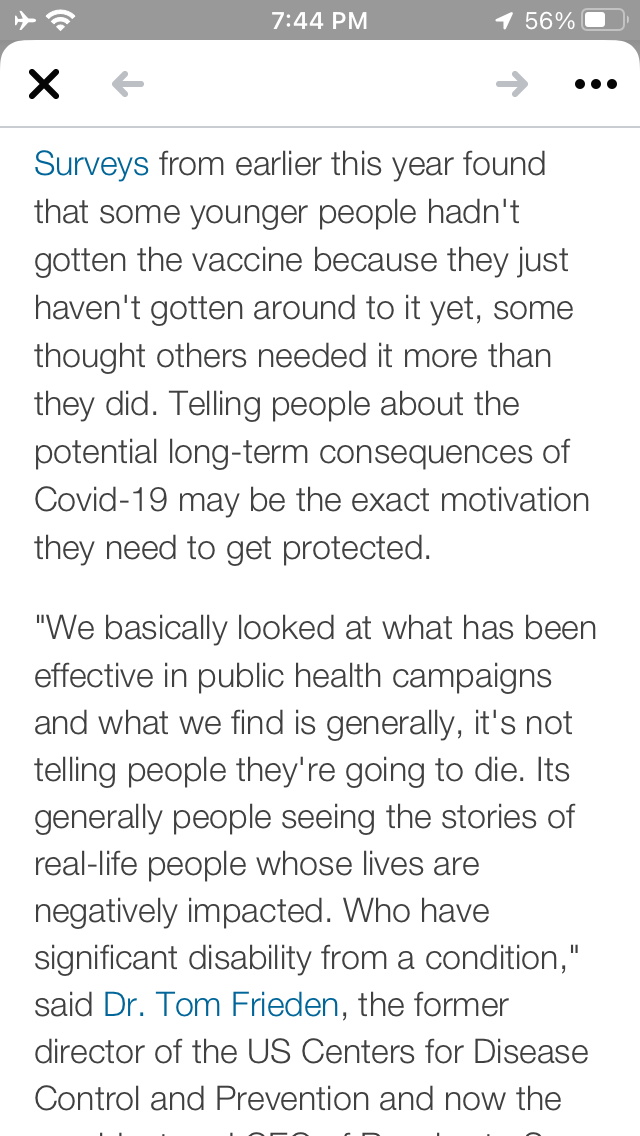Go forward to the next page

[512, 85]
